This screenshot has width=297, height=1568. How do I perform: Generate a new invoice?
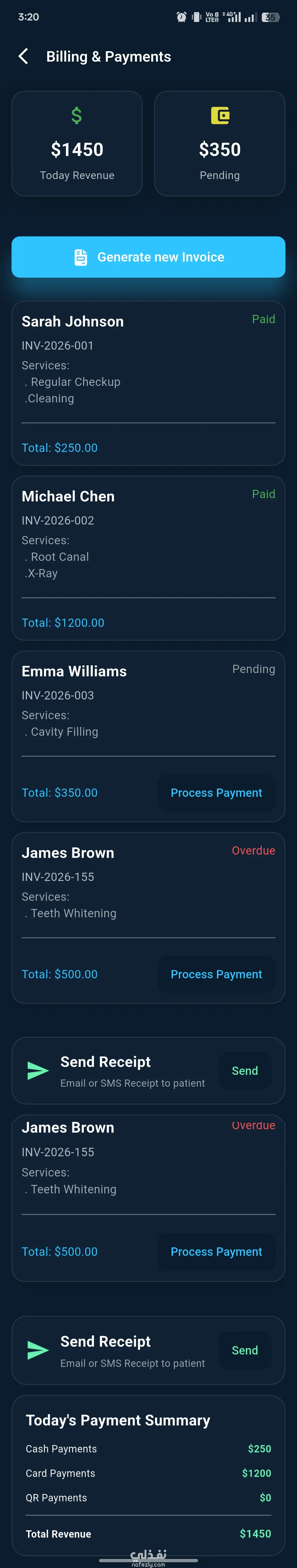(x=148, y=257)
